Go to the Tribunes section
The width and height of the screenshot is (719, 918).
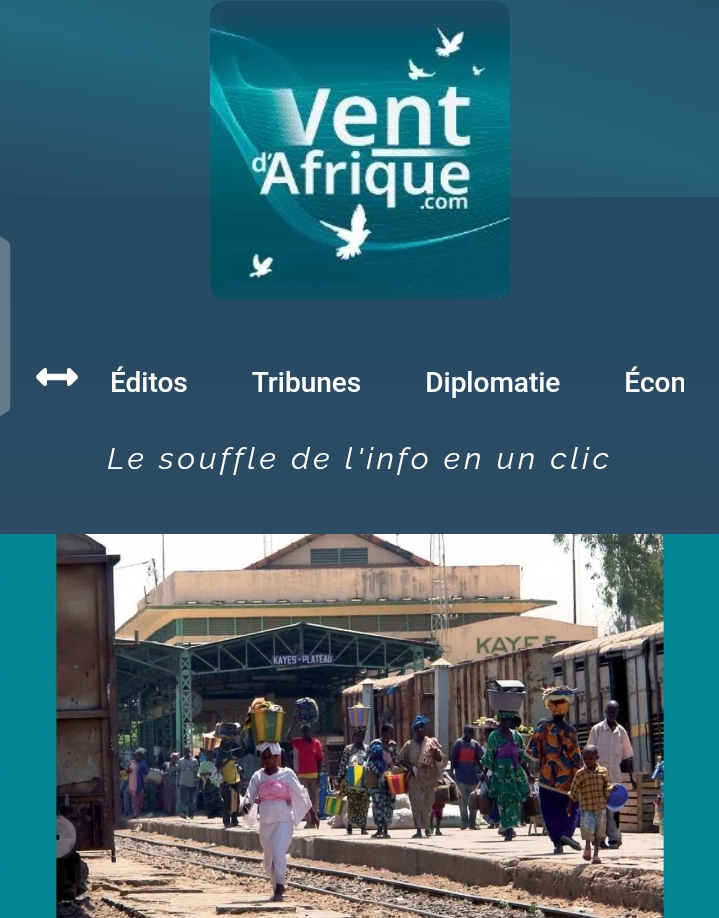(306, 382)
